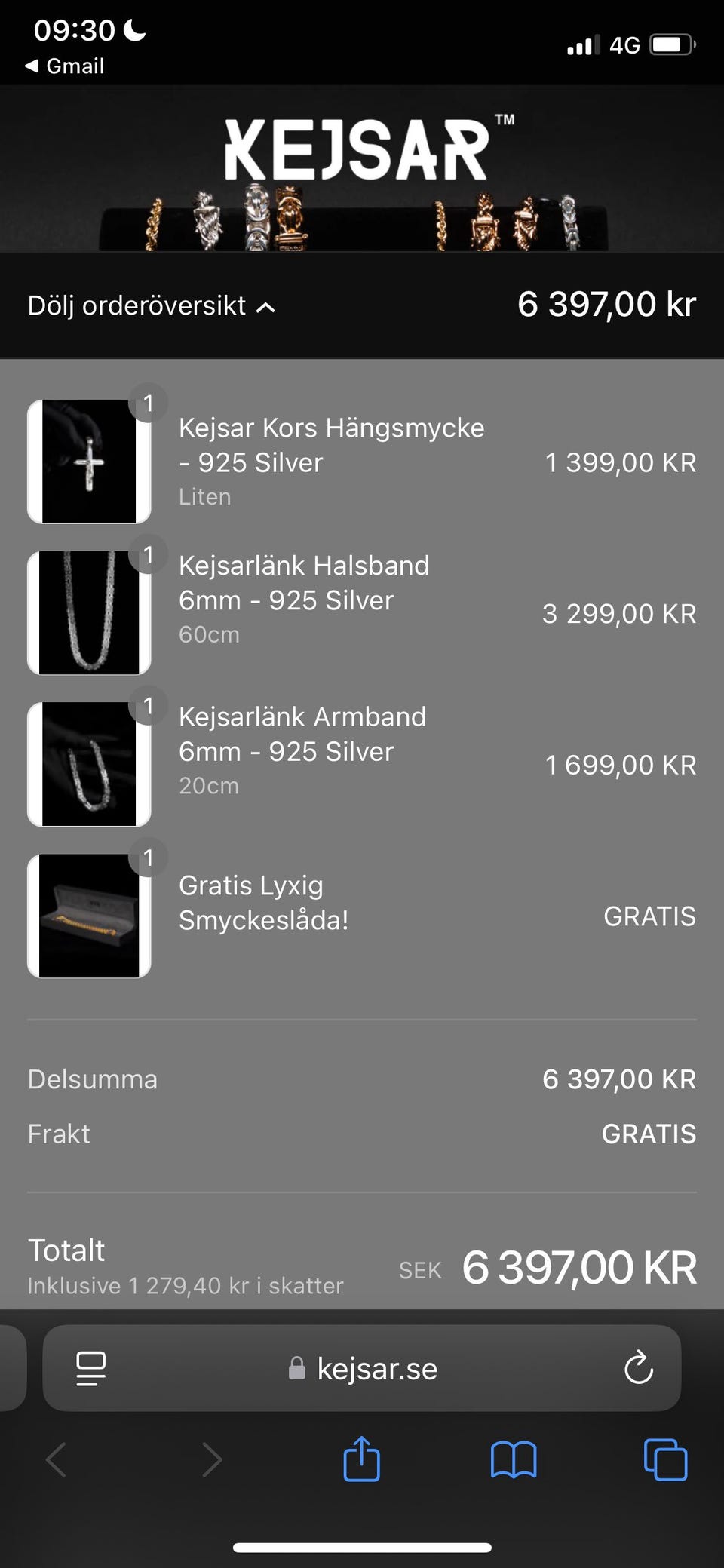Share this page
This screenshot has width=724, height=1568.
[361, 1460]
